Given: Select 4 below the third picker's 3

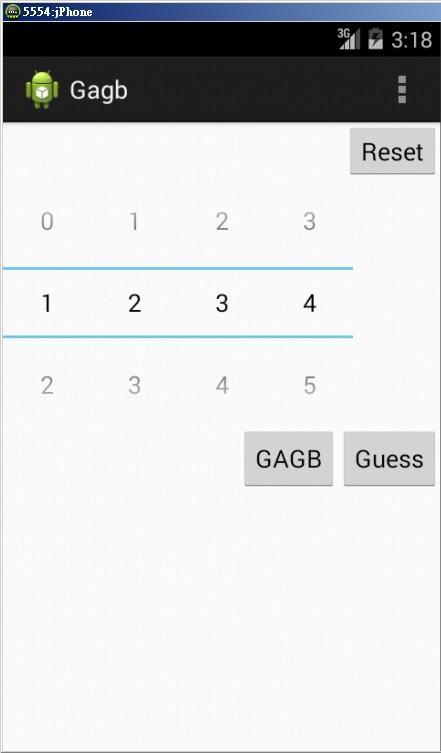Looking at the screenshot, I should click(222, 386).
